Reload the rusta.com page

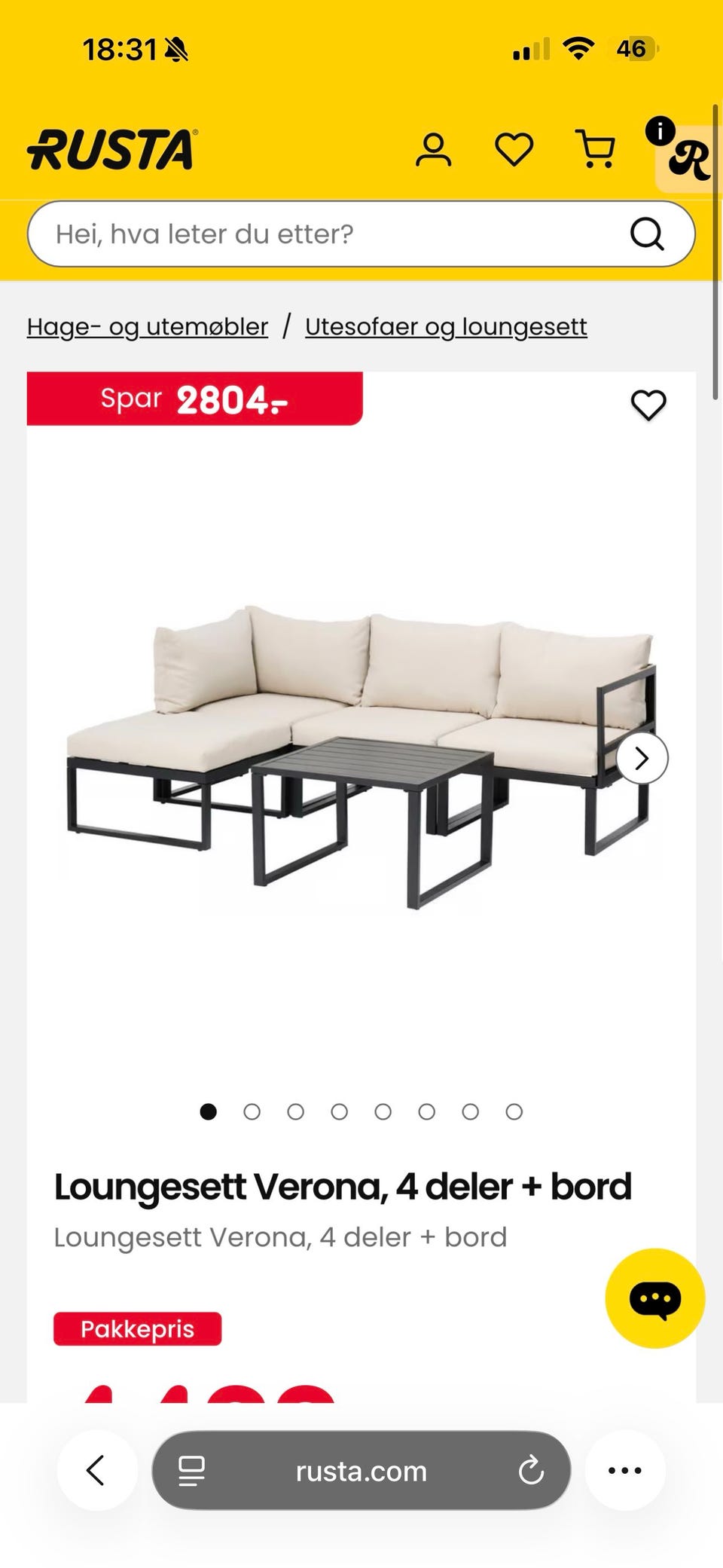point(531,1470)
